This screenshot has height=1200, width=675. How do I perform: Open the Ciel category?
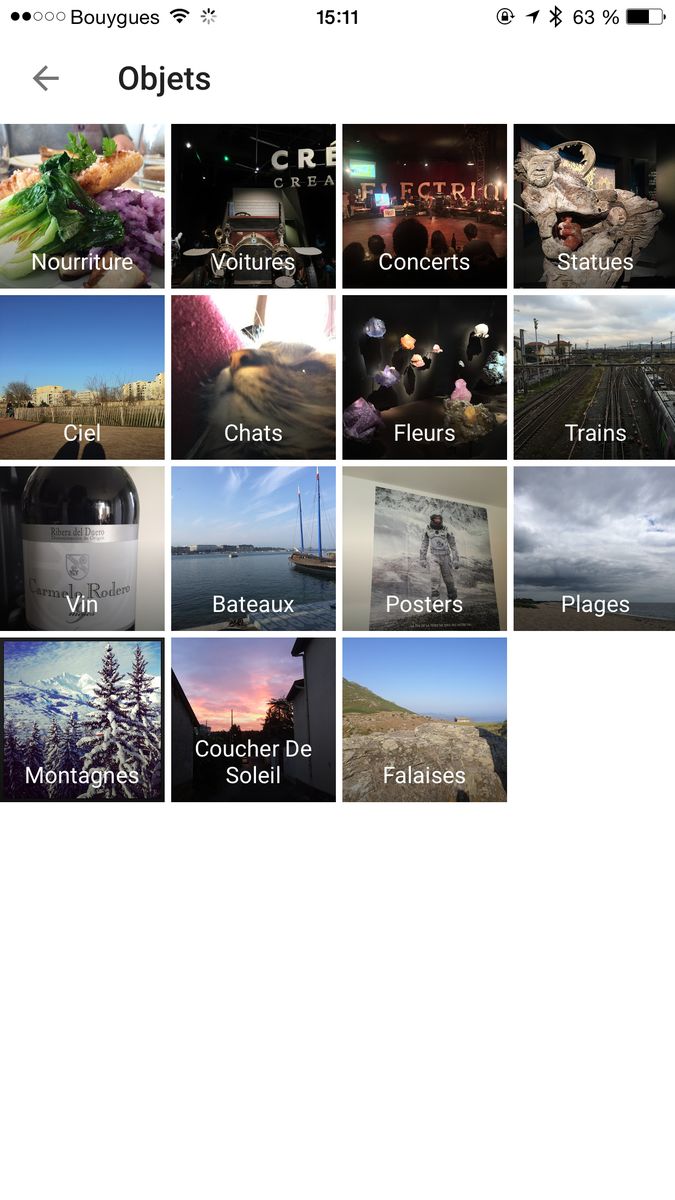[82, 377]
